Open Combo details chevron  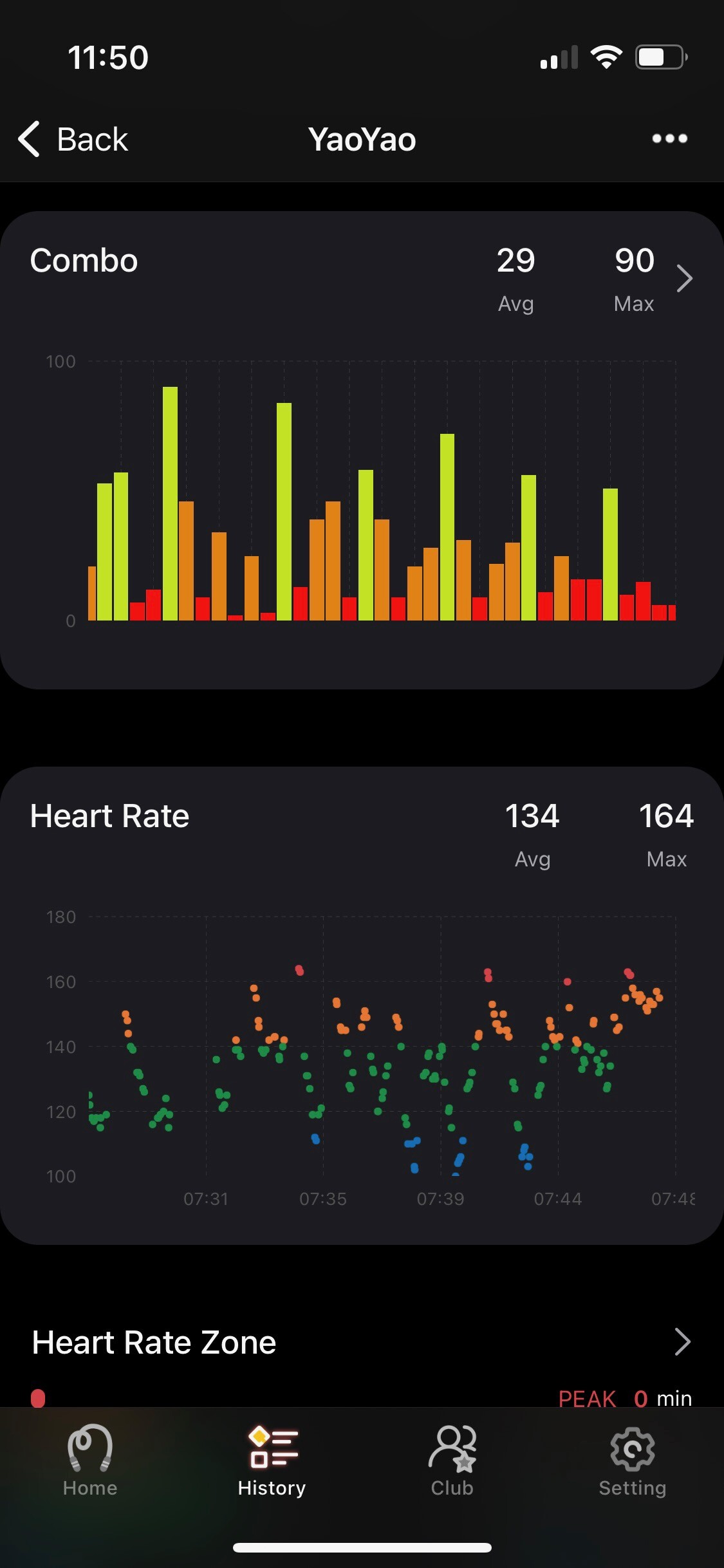[684, 279]
